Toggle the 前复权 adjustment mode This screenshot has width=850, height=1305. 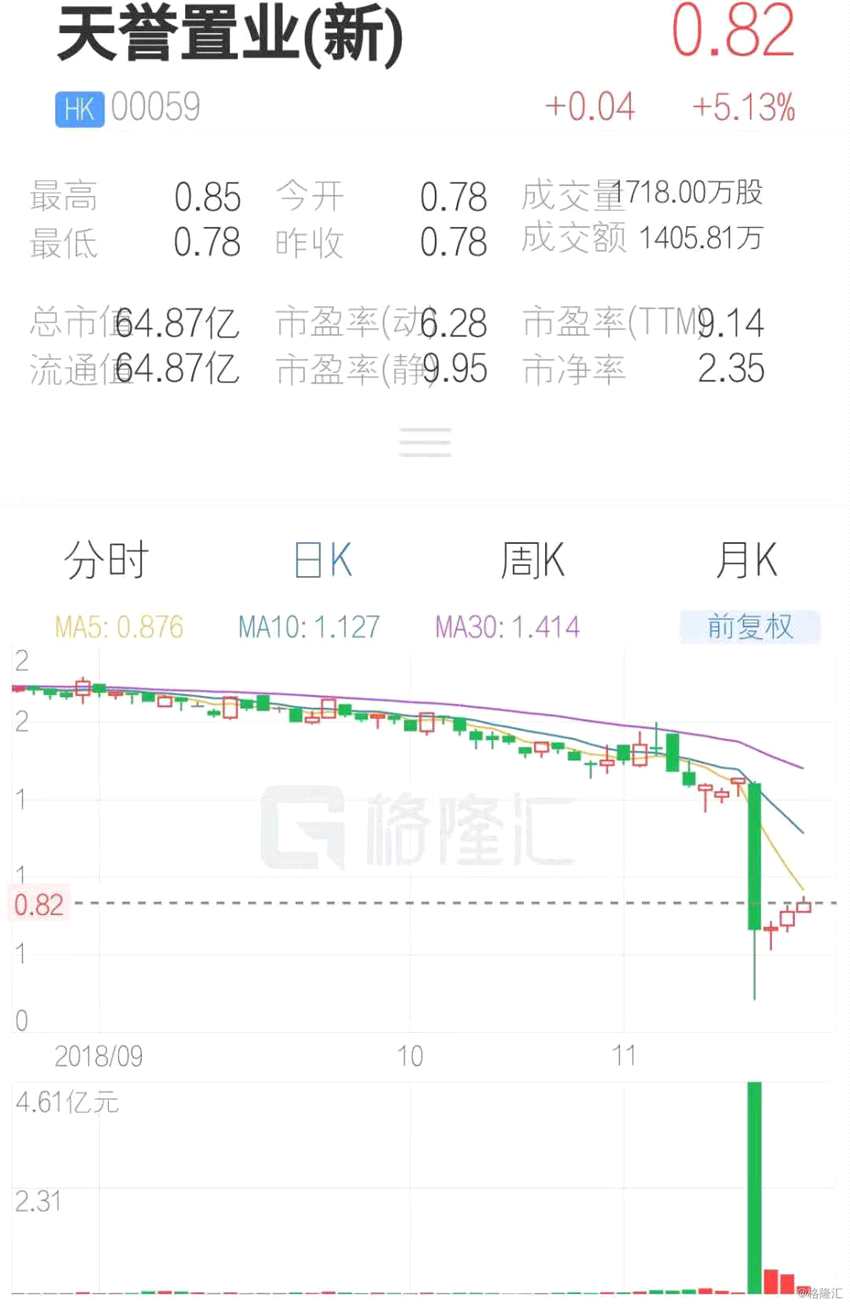[x=749, y=627]
